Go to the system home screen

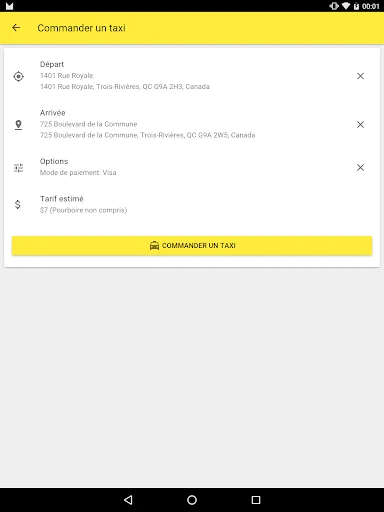click(x=192, y=500)
